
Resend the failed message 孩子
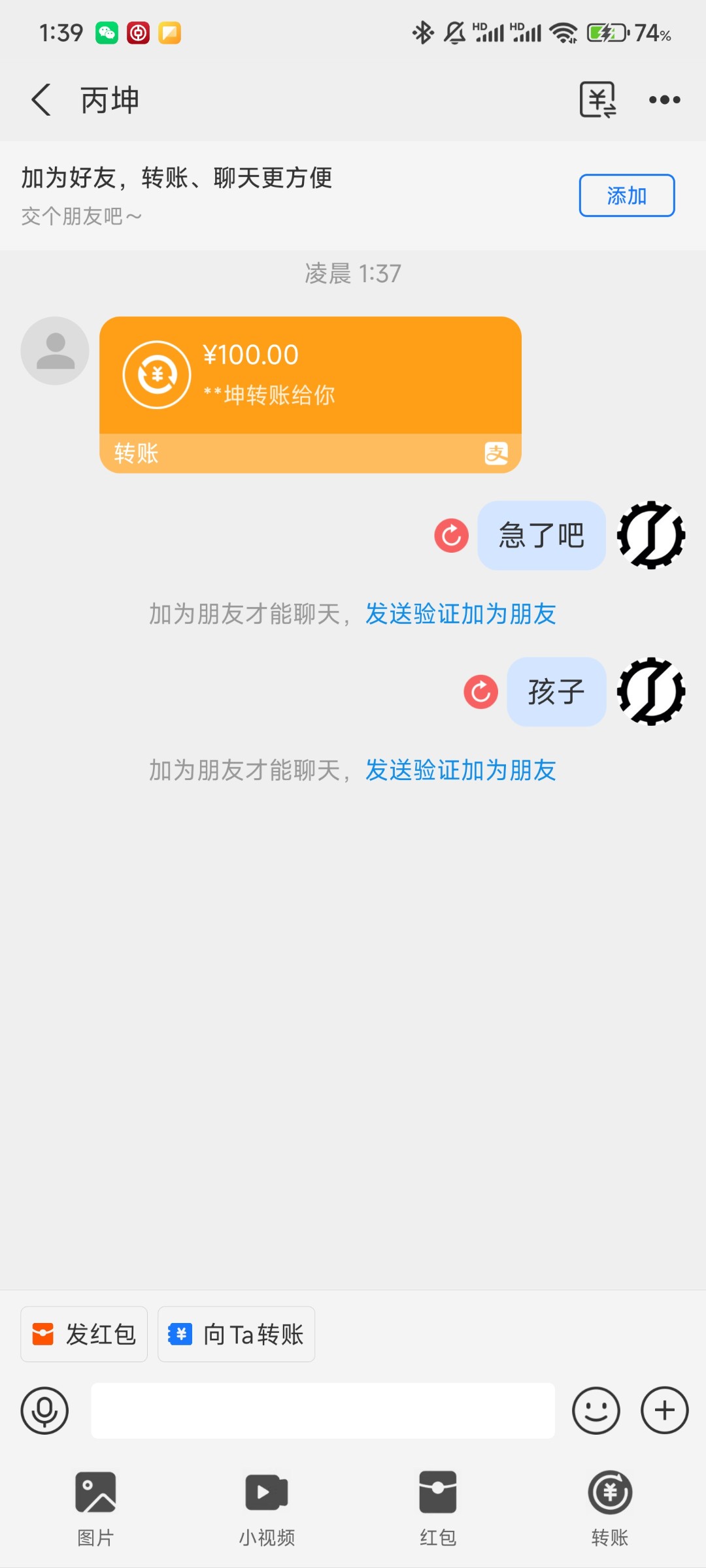481,692
